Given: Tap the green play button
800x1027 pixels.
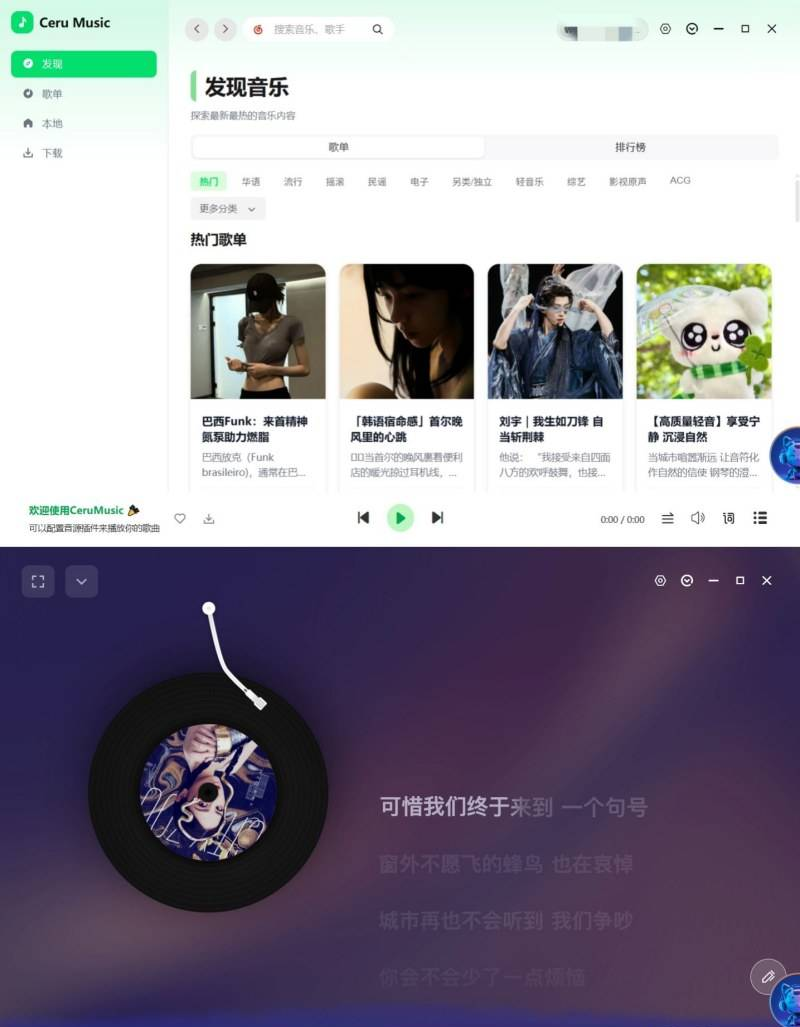Looking at the screenshot, I should point(400,518).
